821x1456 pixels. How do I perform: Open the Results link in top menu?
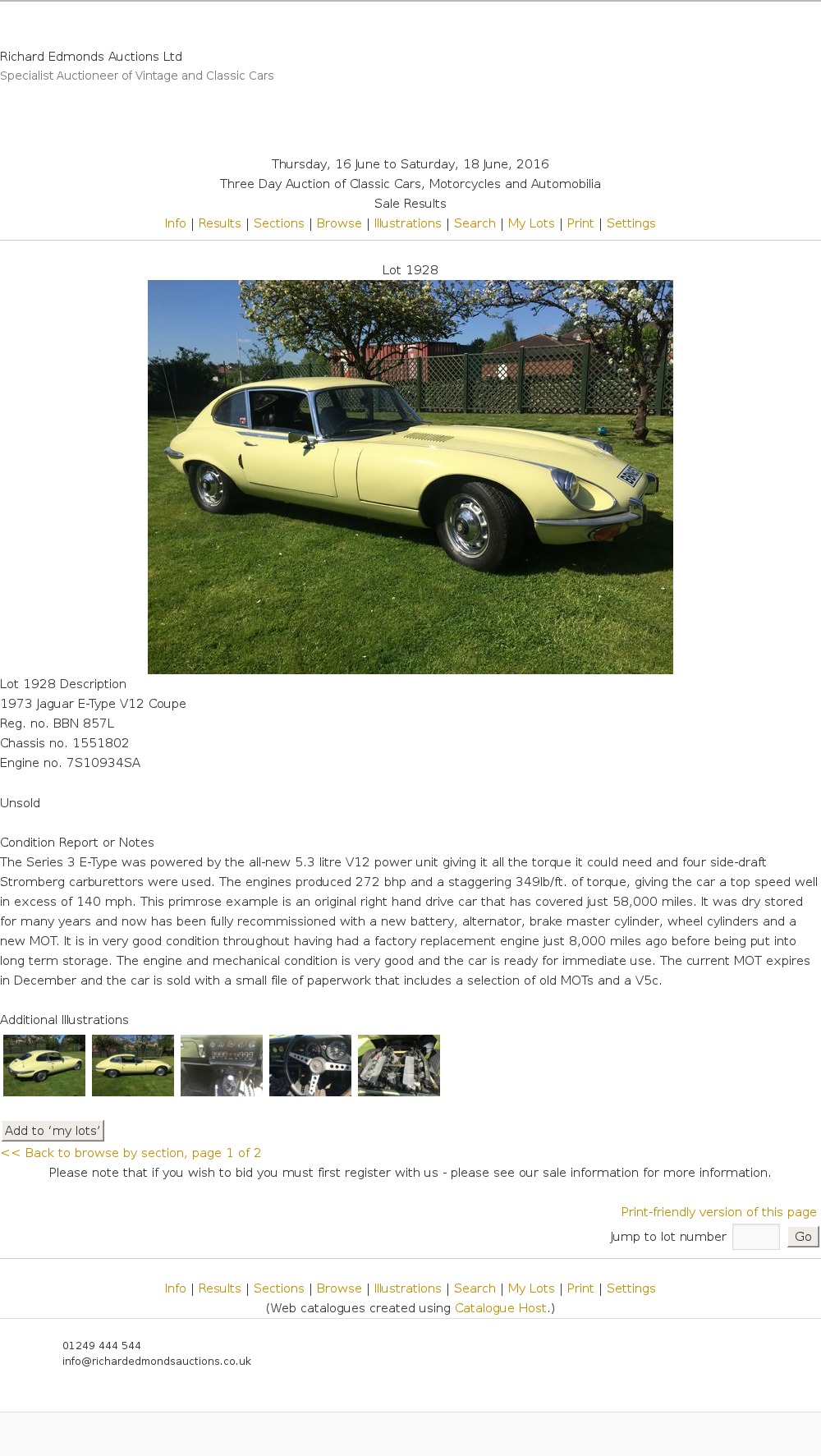pyautogui.click(x=219, y=223)
